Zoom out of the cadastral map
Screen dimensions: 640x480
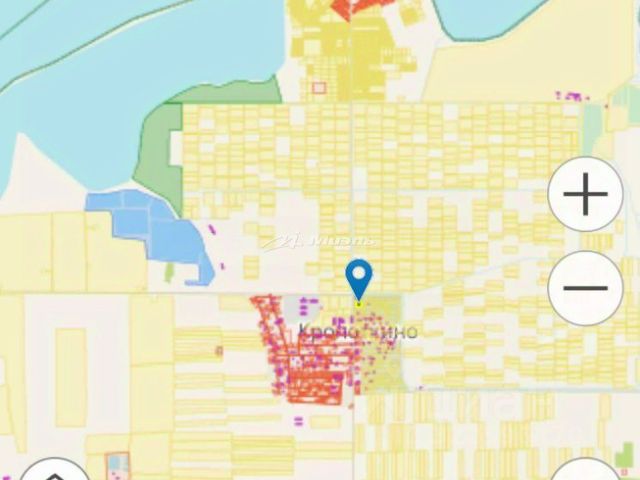585,288
